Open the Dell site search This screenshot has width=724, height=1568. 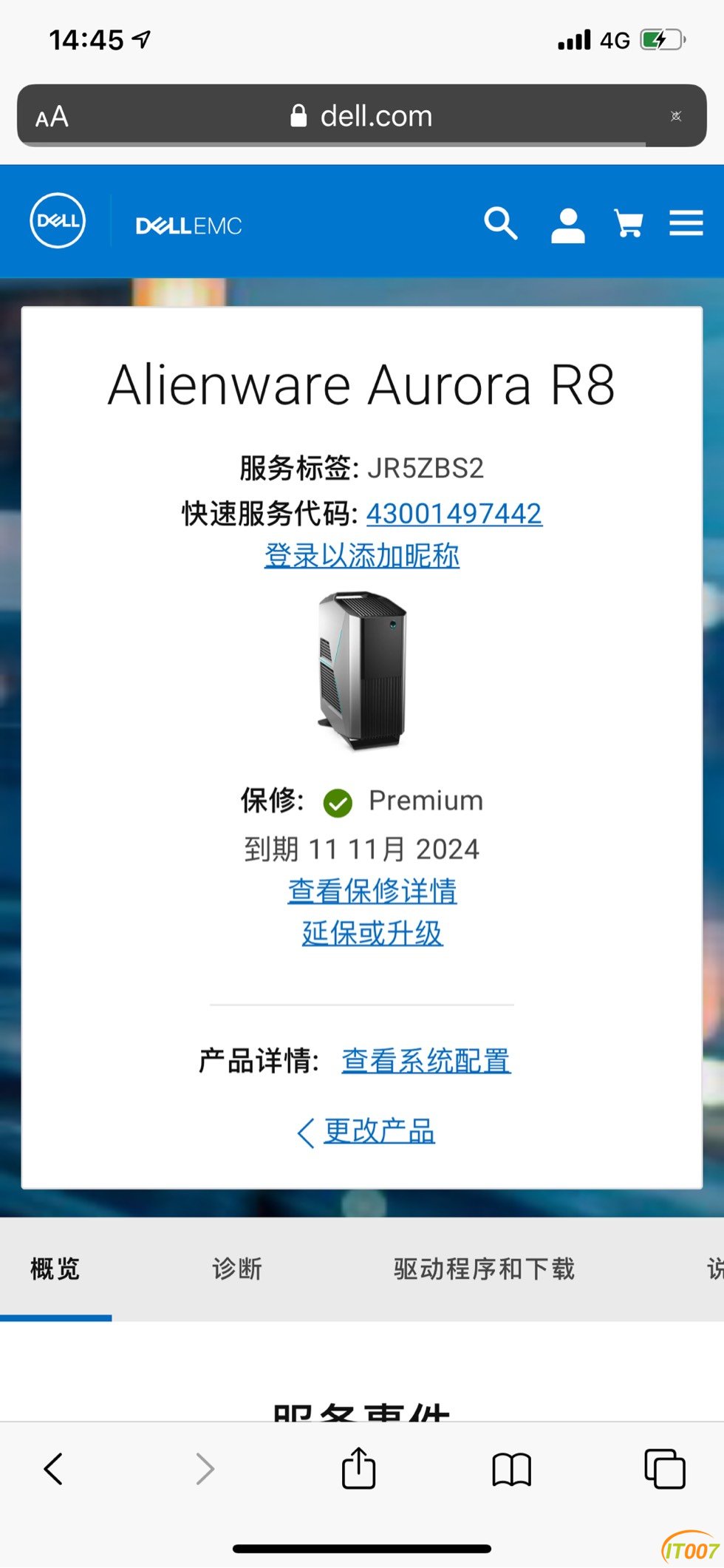[500, 223]
